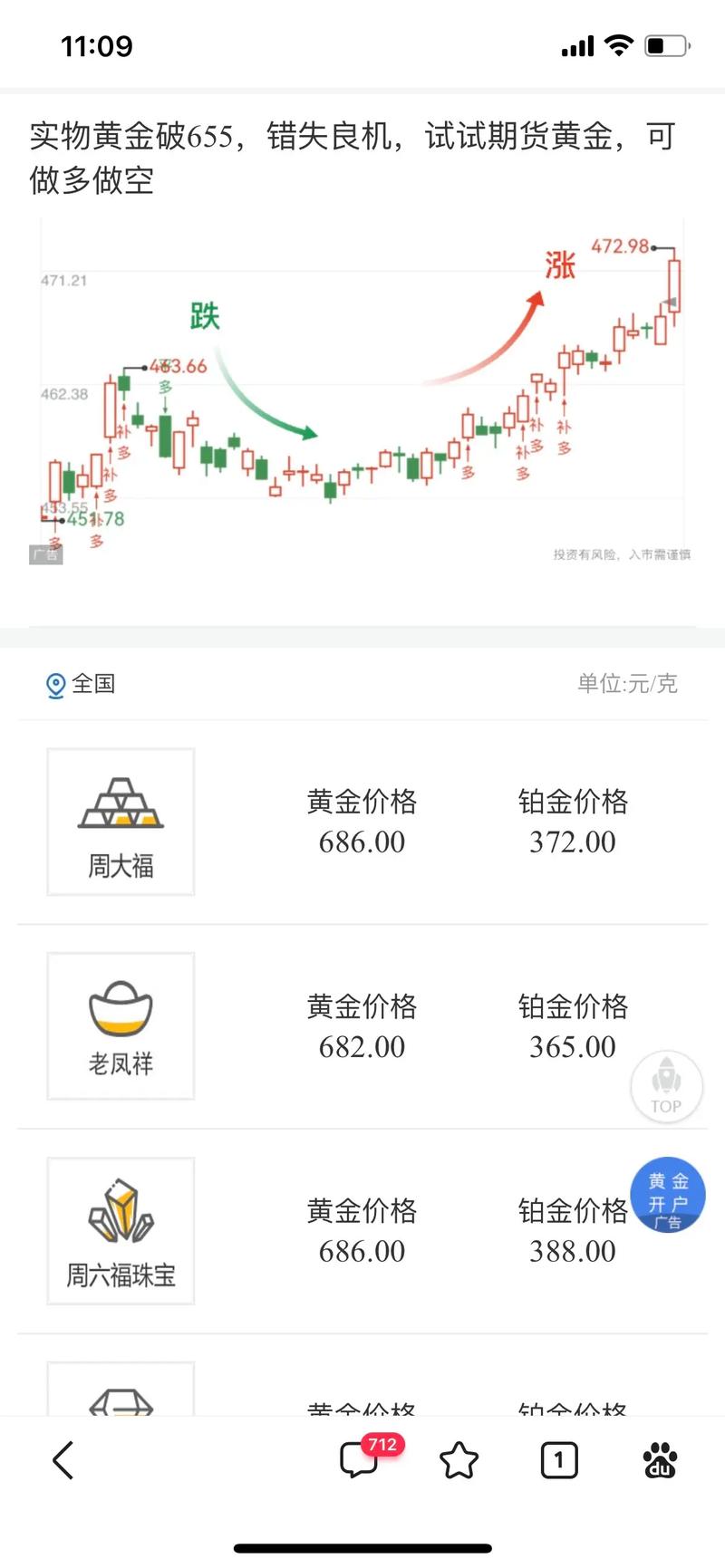Tap the rocket TOP button to scroll up
The image size is (725, 1568).
[x=666, y=1086]
